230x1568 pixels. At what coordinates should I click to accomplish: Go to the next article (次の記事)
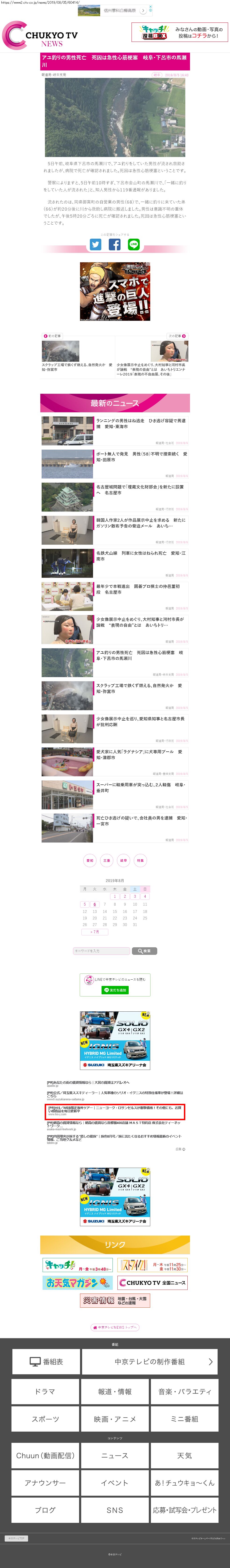tap(177, 335)
